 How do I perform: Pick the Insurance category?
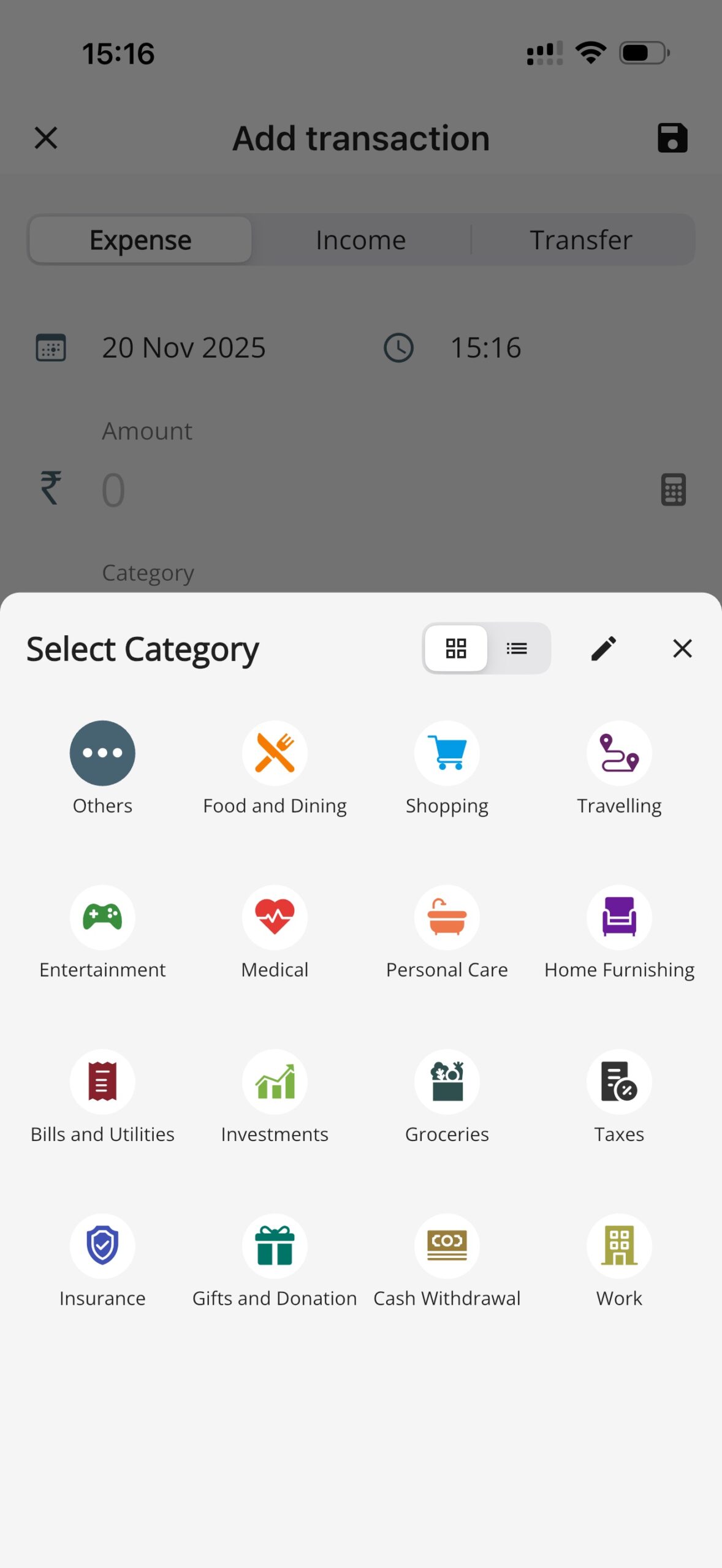click(x=102, y=1246)
